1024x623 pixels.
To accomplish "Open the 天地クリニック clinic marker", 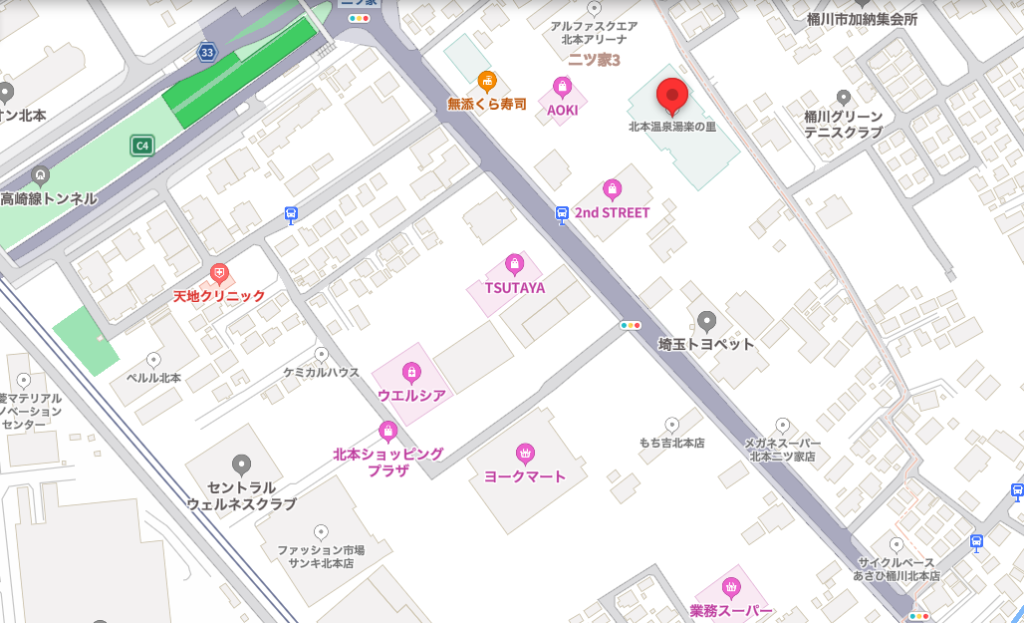I will (x=219, y=273).
